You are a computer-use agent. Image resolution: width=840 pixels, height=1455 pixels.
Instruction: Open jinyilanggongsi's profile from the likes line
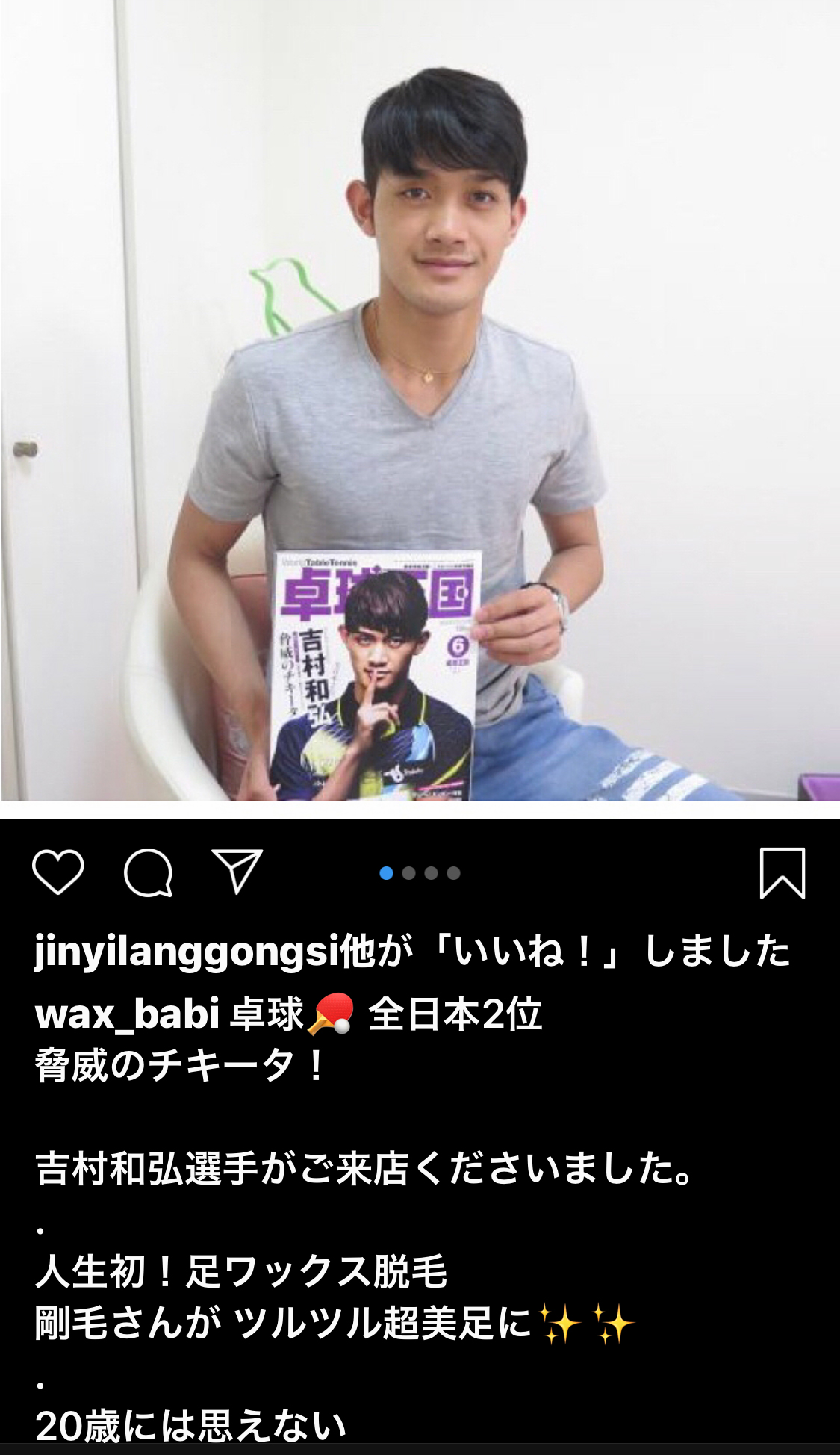[187, 952]
